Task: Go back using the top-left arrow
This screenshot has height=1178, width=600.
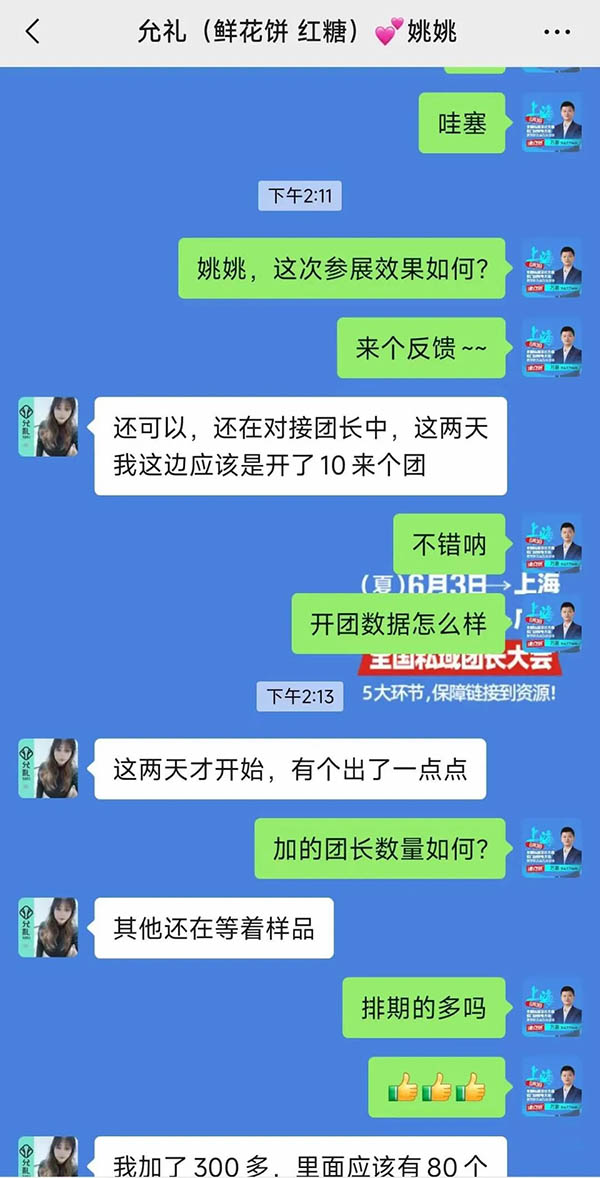Action: pyautogui.click(x=33, y=32)
